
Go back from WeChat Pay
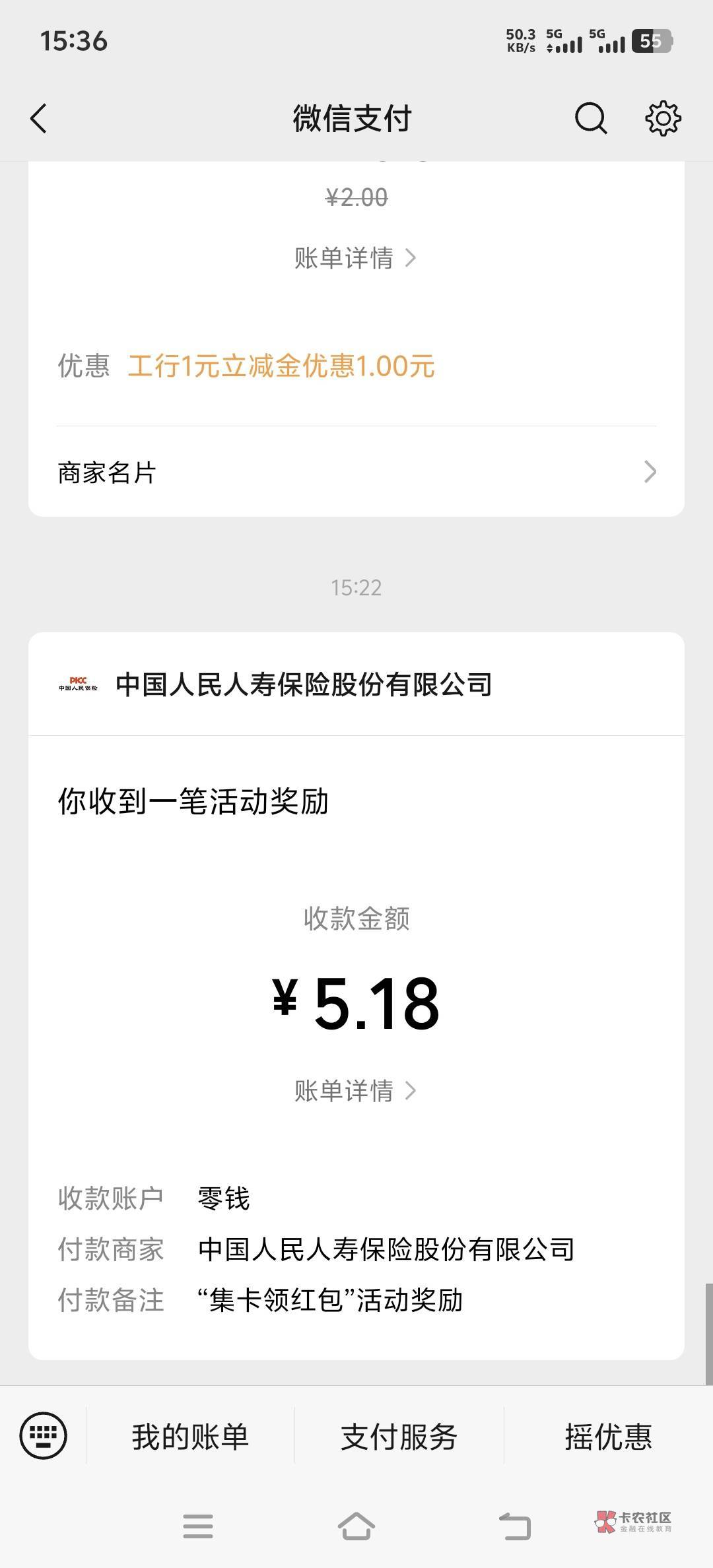39,119
